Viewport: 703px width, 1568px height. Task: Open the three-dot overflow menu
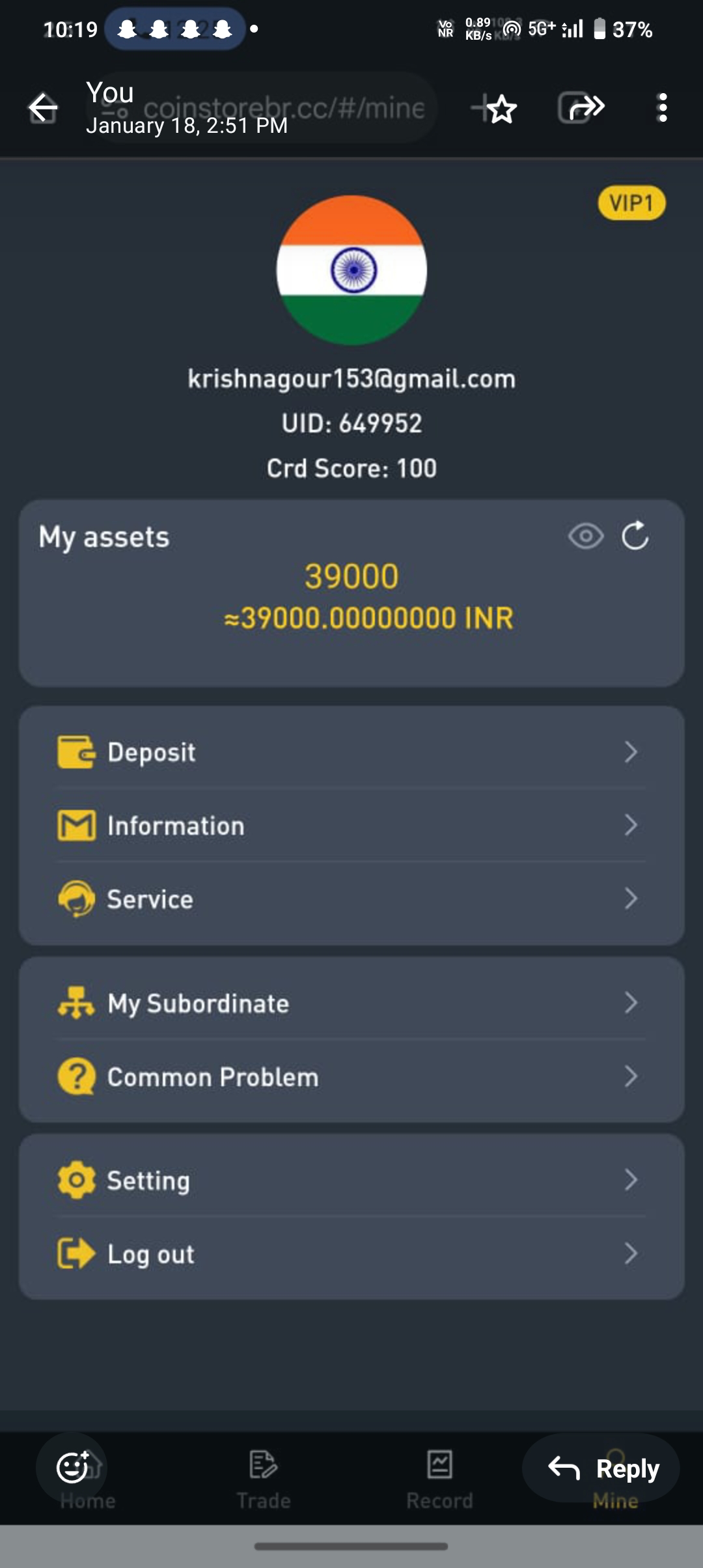tap(662, 108)
